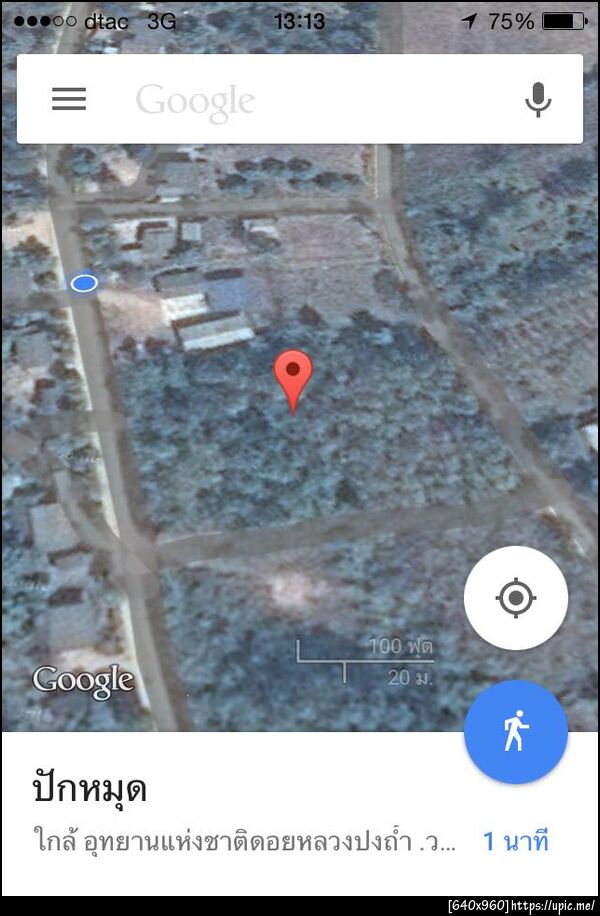Get walking directions to the dropped pin

(516, 733)
